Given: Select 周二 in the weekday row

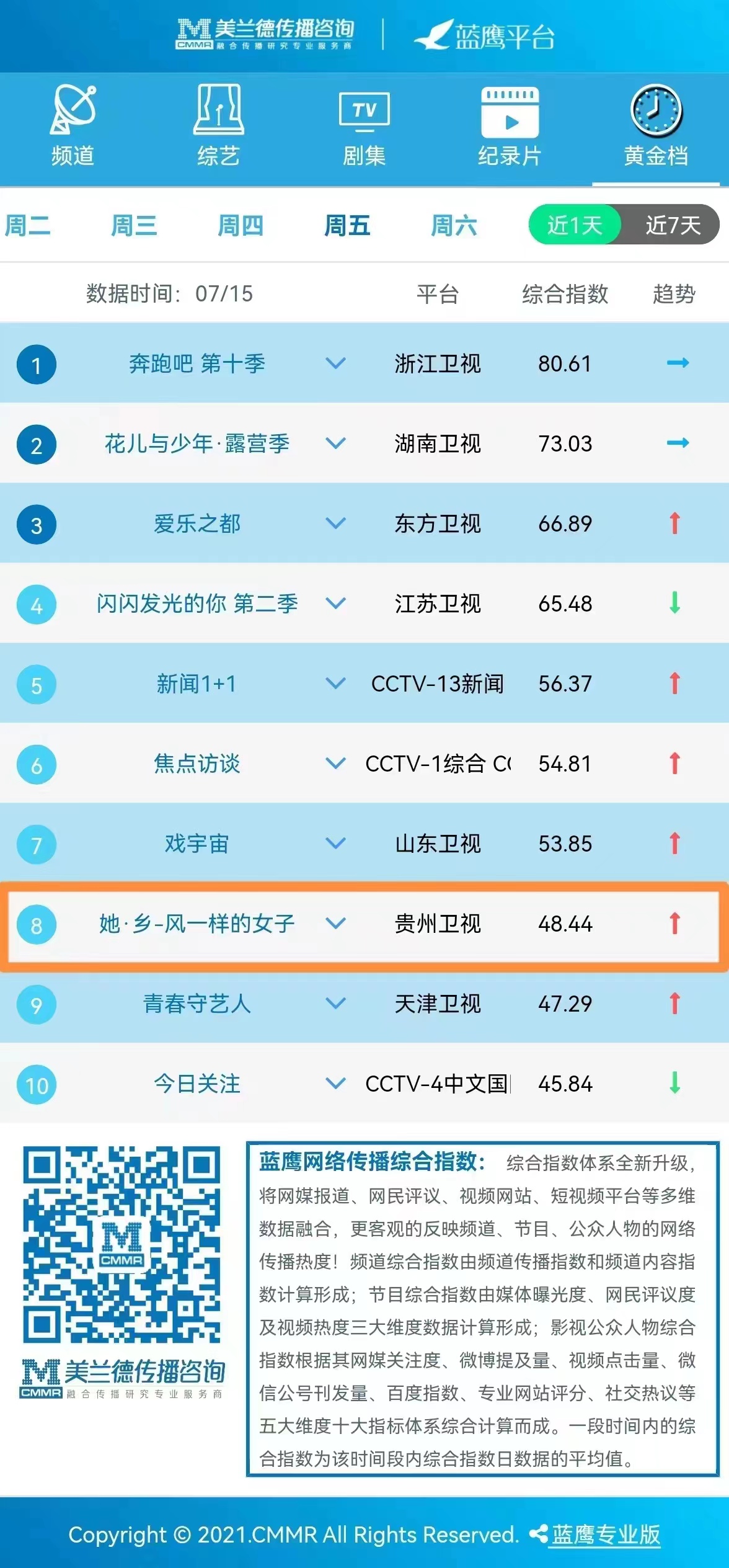Looking at the screenshot, I should pos(27,225).
